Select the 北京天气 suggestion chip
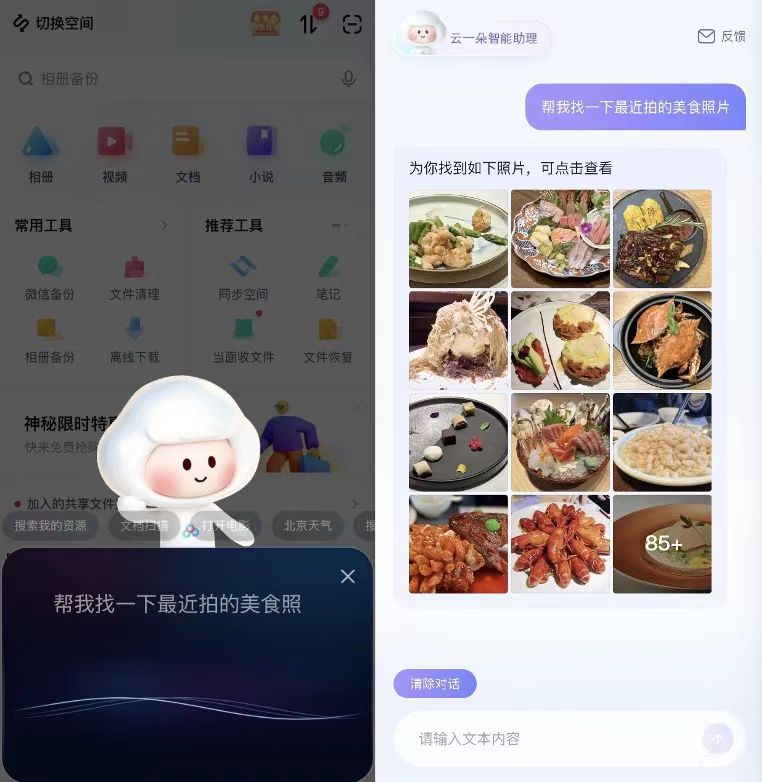This screenshot has width=762, height=782. [307, 525]
